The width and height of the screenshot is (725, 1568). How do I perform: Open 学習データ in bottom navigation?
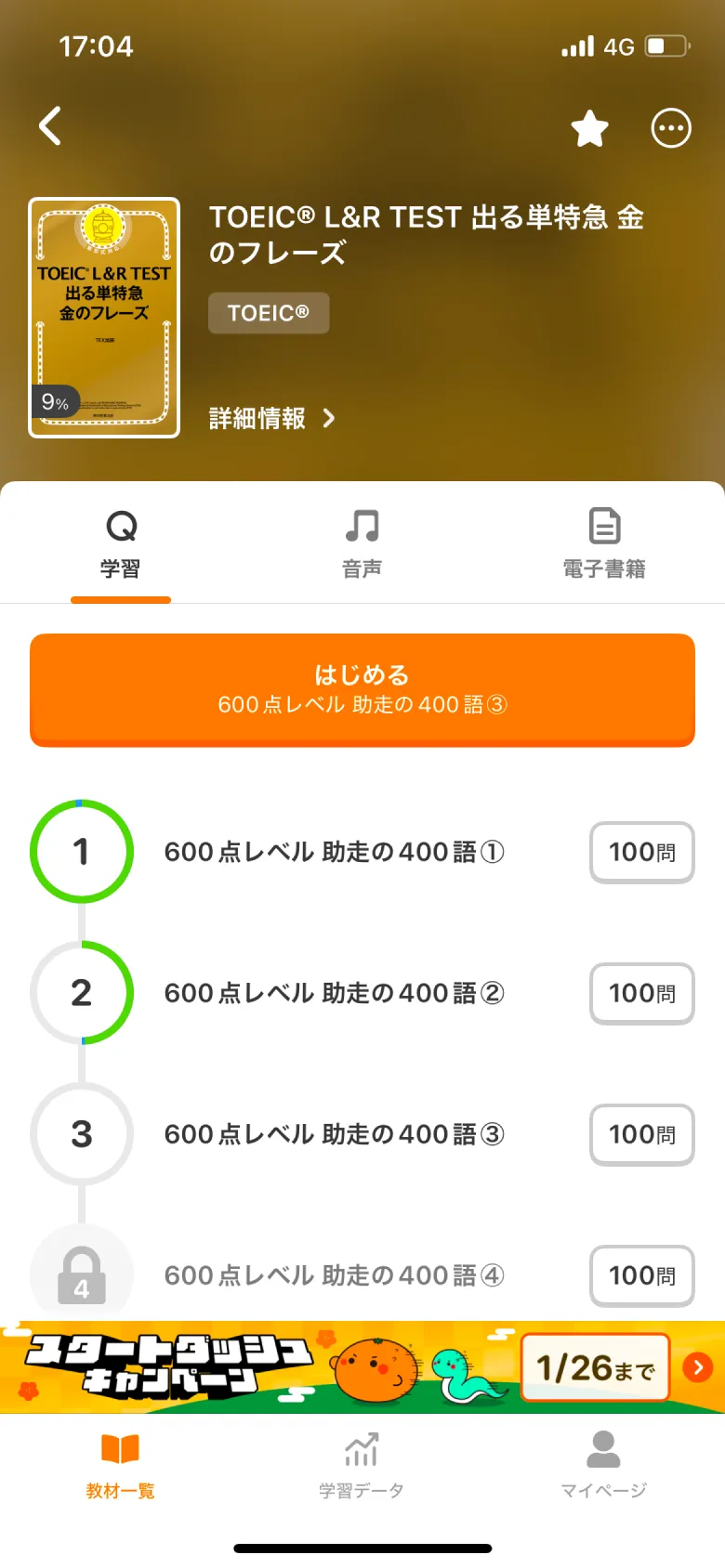click(x=362, y=1466)
